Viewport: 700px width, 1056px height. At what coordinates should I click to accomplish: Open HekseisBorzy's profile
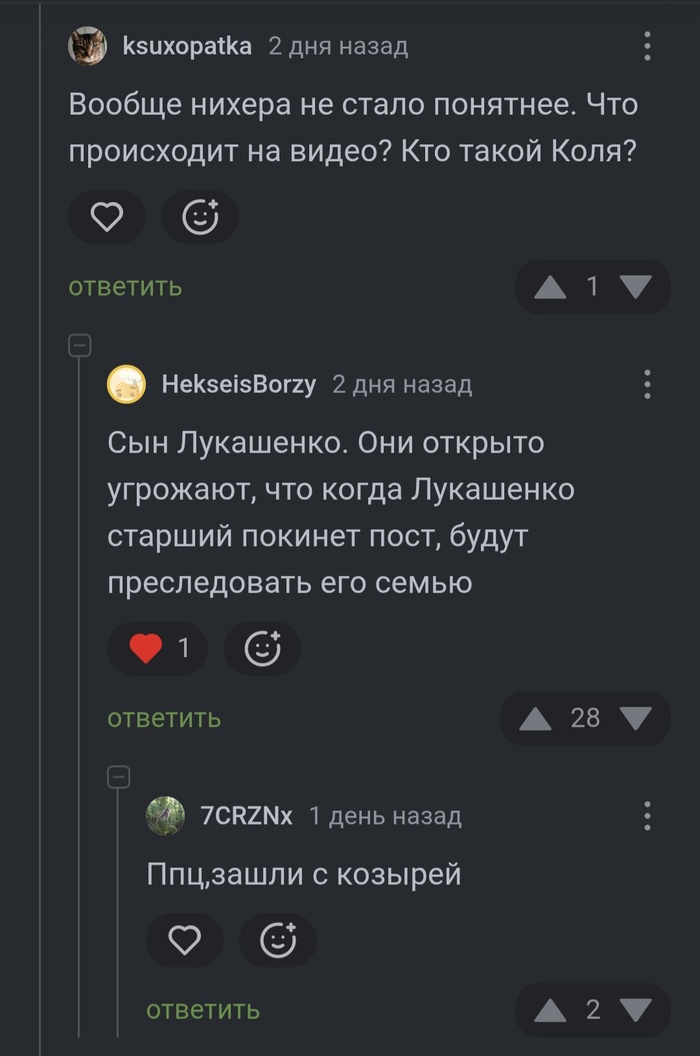click(238, 385)
